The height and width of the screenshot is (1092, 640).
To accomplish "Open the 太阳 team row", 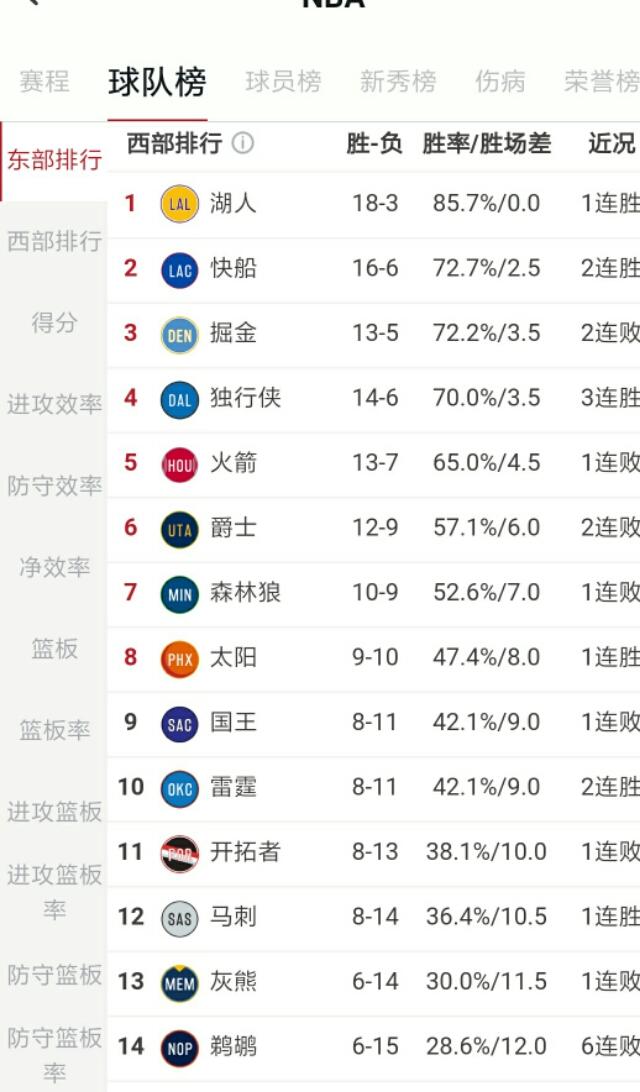I will coord(374,657).
